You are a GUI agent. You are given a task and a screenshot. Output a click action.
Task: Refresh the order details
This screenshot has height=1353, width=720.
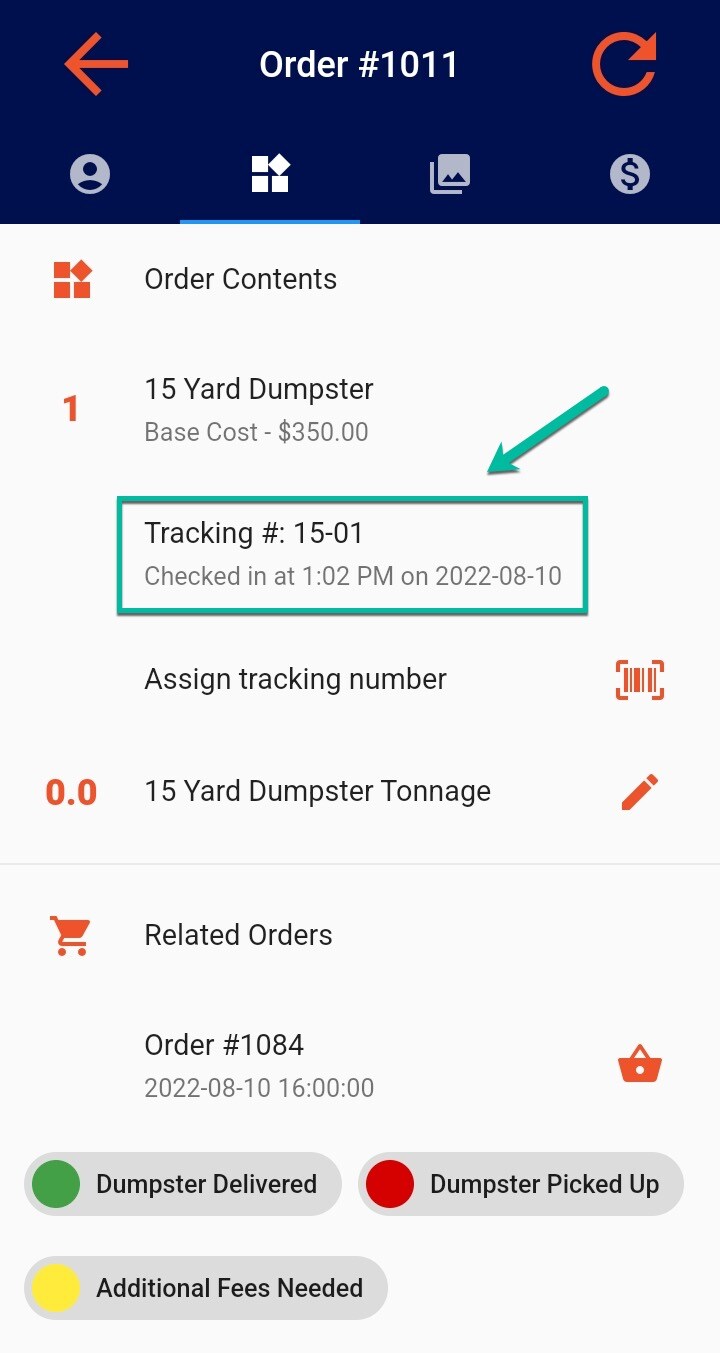(x=624, y=64)
